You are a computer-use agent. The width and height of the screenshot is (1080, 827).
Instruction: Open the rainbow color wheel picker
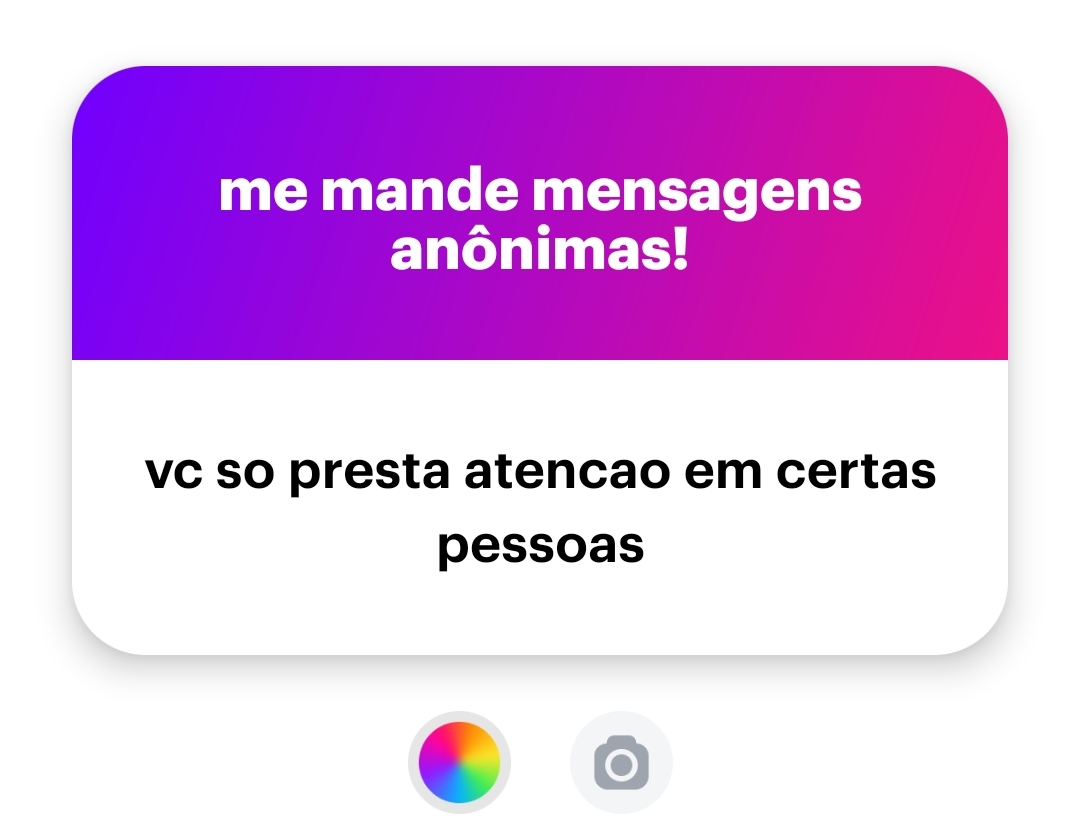pos(459,763)
